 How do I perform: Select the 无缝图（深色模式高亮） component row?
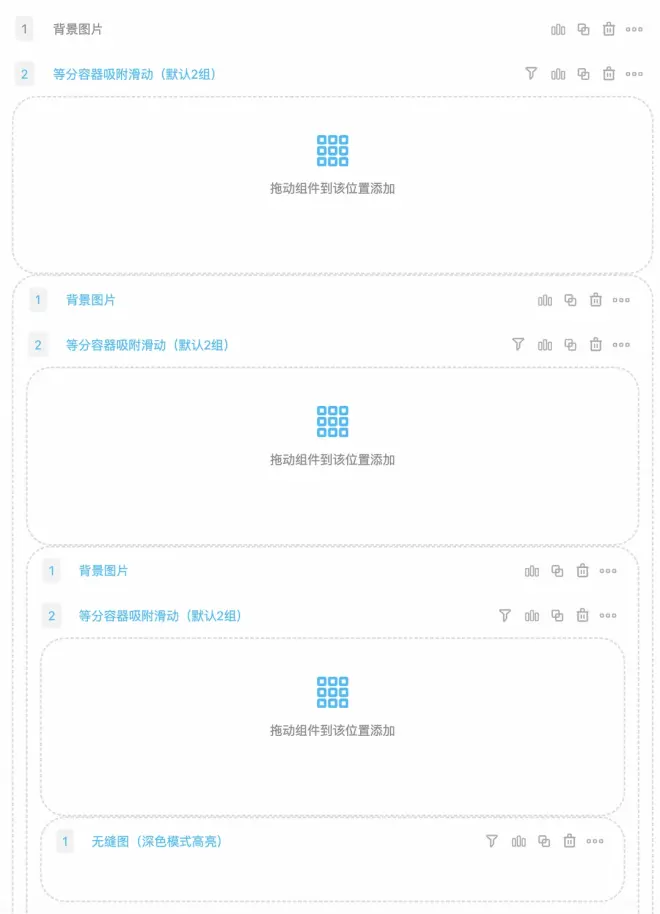tap(157, 841)
